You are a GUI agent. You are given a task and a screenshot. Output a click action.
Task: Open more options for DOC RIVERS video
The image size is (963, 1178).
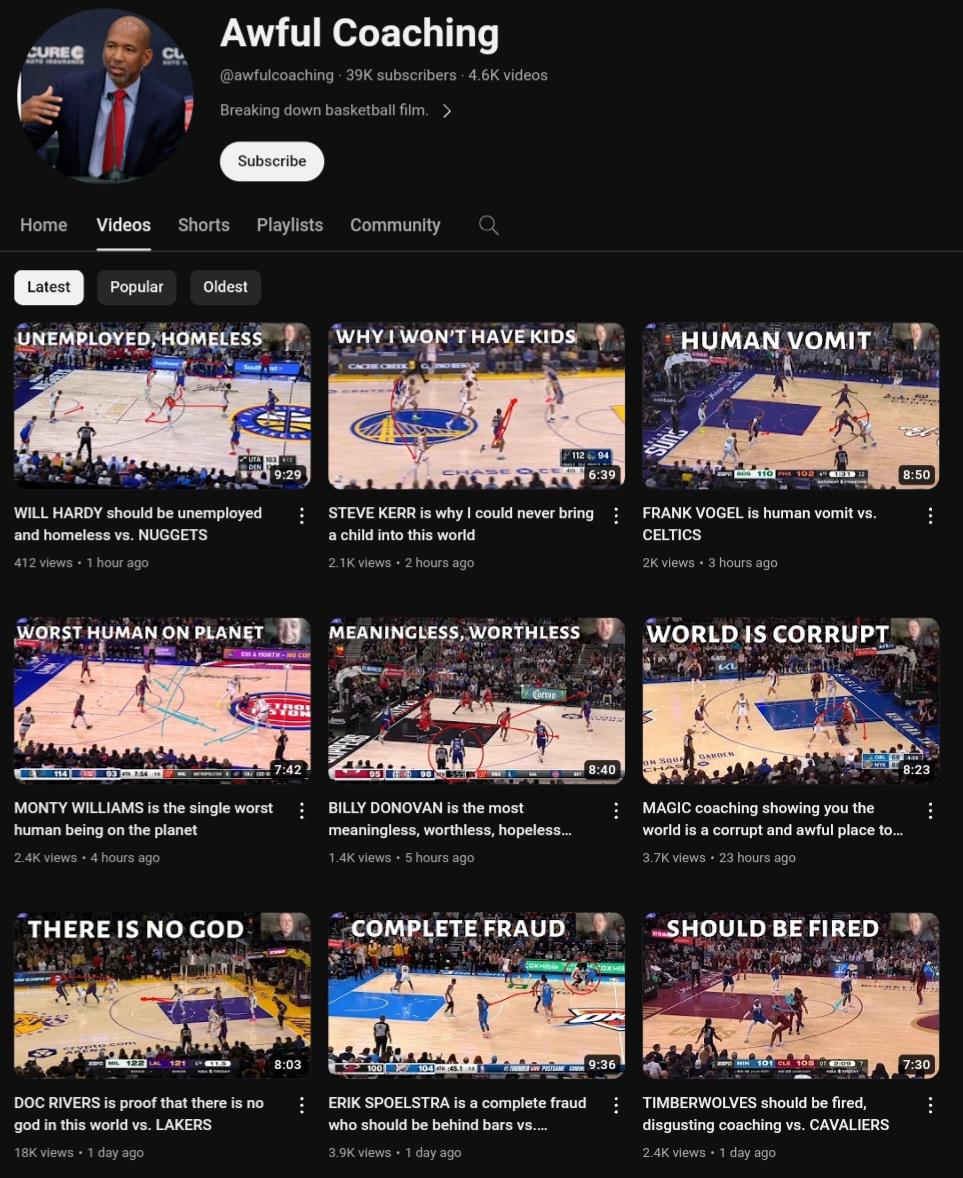pos(302,1105)
